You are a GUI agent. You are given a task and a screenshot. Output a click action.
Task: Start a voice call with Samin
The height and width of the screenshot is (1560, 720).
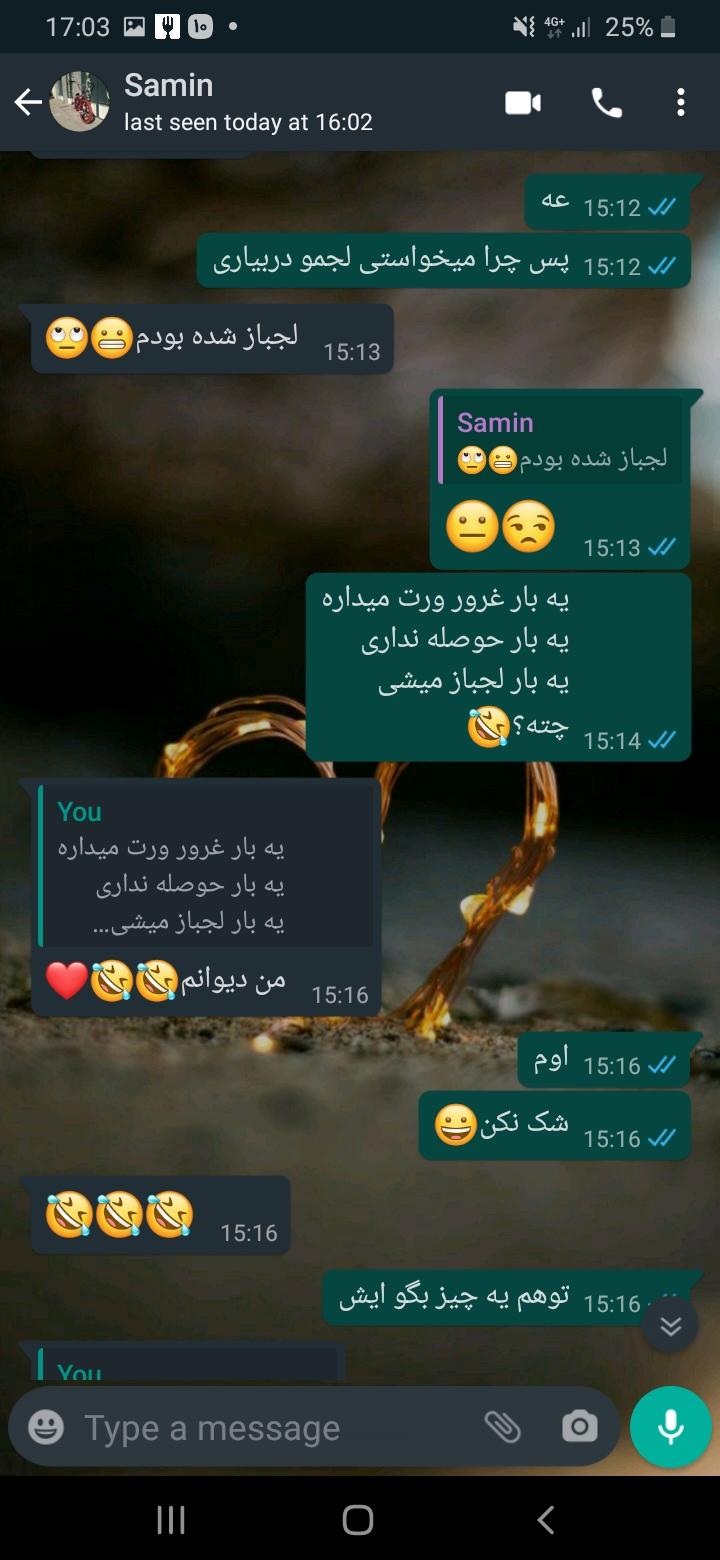606,103
